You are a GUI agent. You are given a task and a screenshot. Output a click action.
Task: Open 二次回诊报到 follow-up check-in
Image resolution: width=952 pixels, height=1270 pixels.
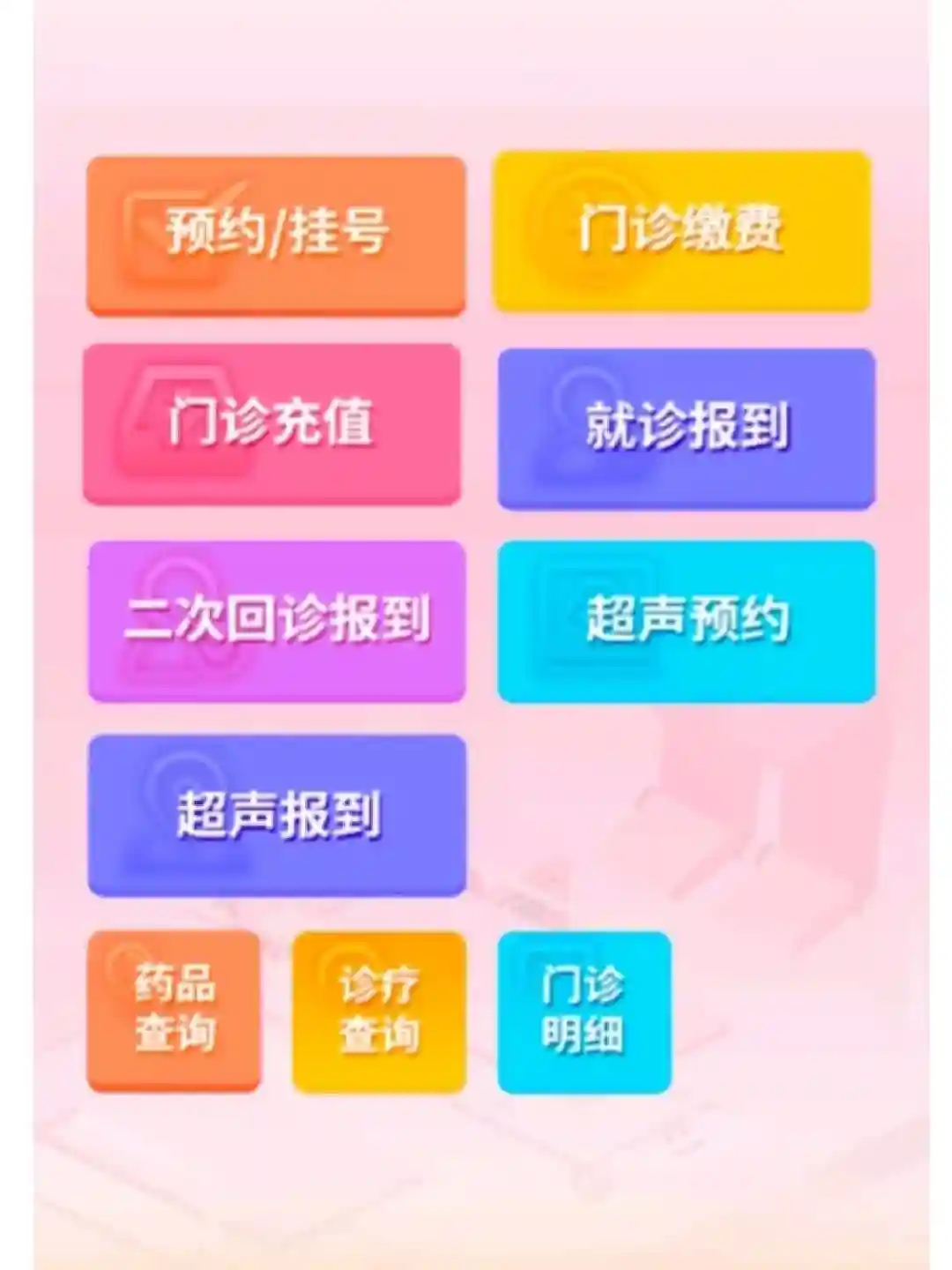[x=276, y=620]
